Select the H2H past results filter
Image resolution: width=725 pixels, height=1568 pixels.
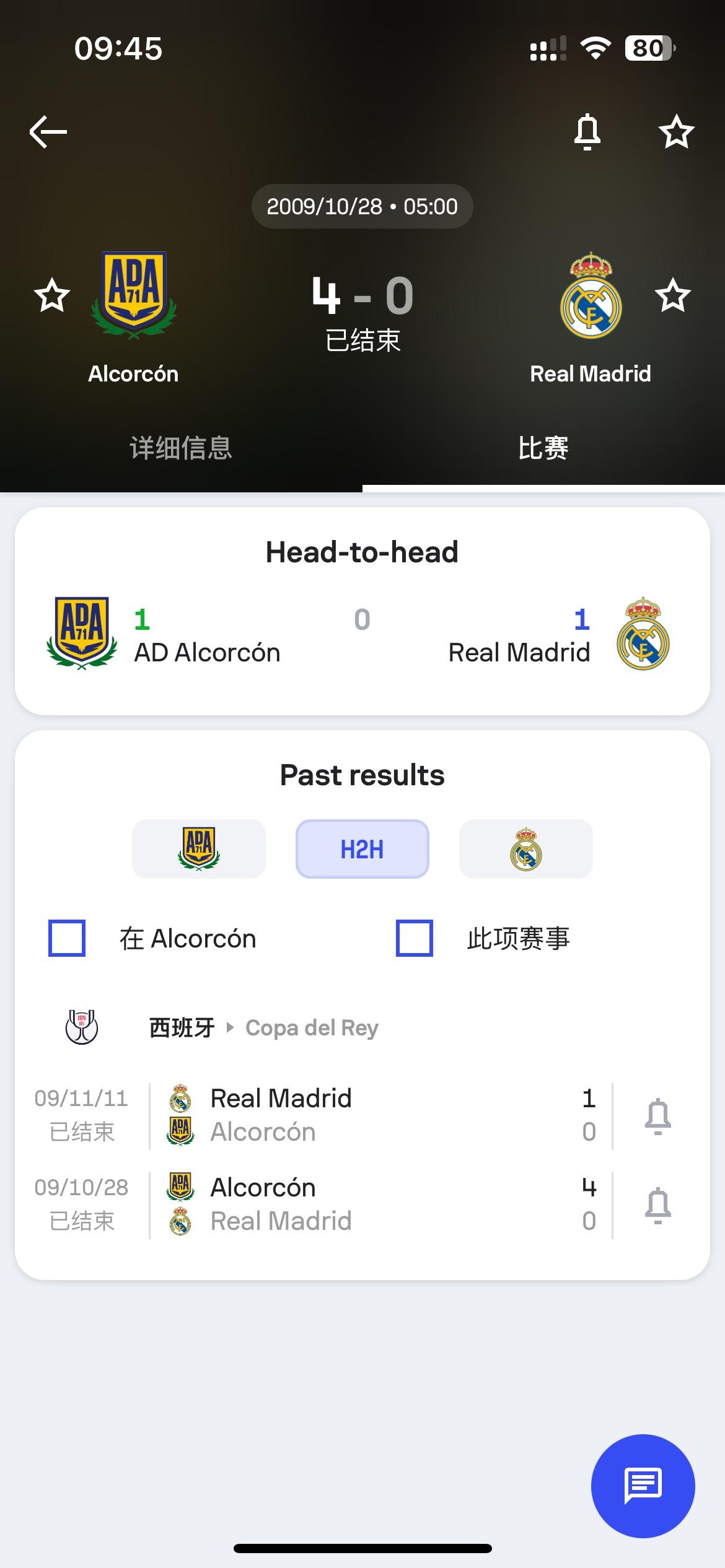[362, 849]
